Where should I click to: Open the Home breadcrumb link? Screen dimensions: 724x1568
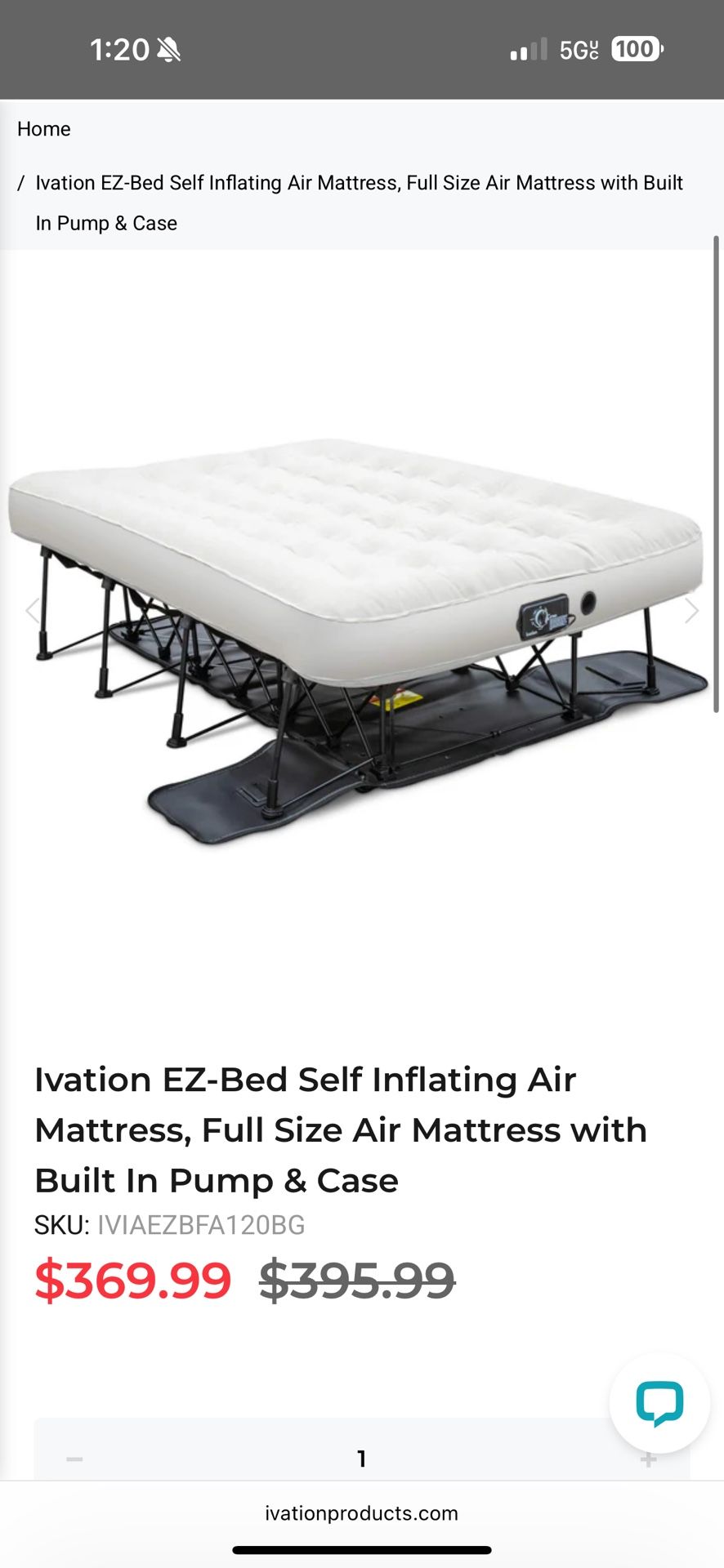(44, 129)
